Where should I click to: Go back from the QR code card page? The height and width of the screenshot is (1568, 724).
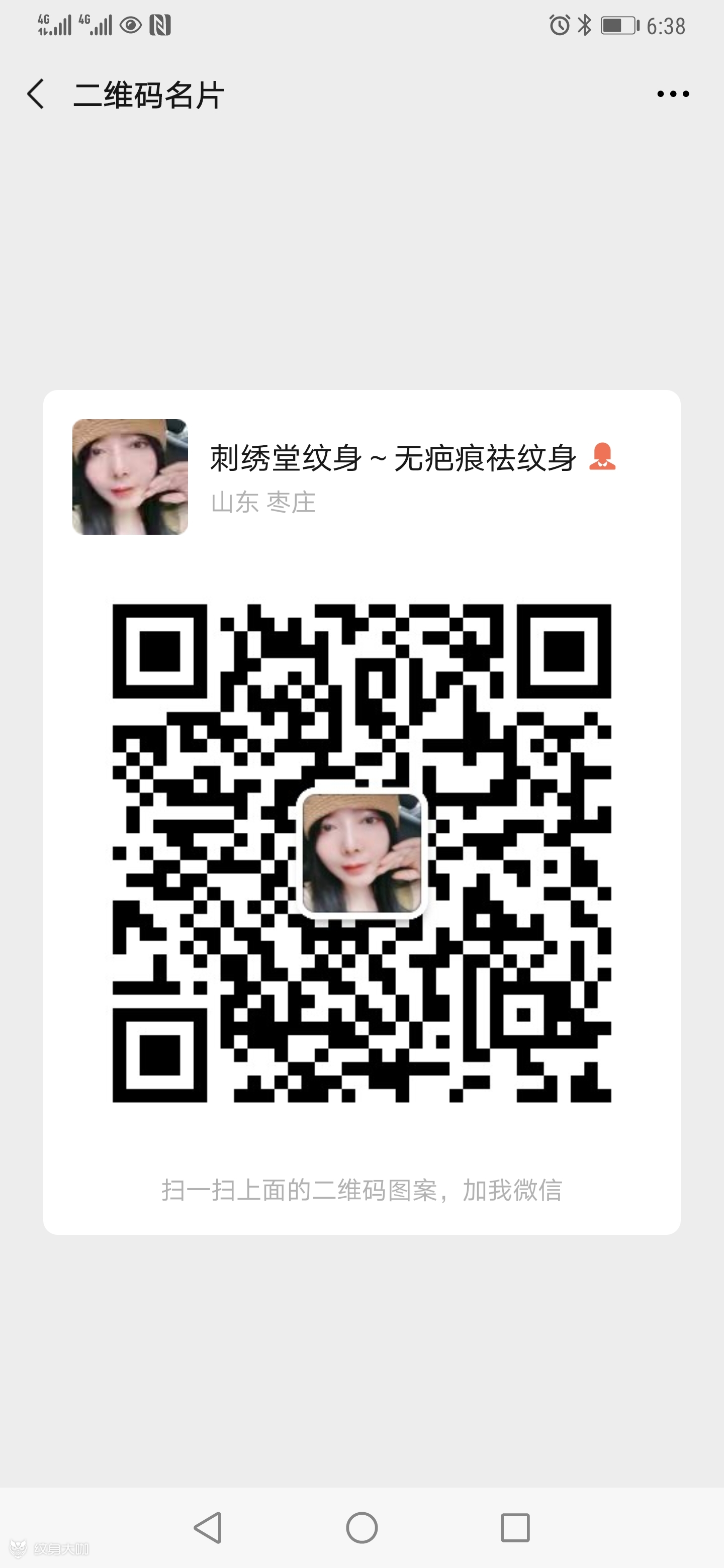coord(36,94)
